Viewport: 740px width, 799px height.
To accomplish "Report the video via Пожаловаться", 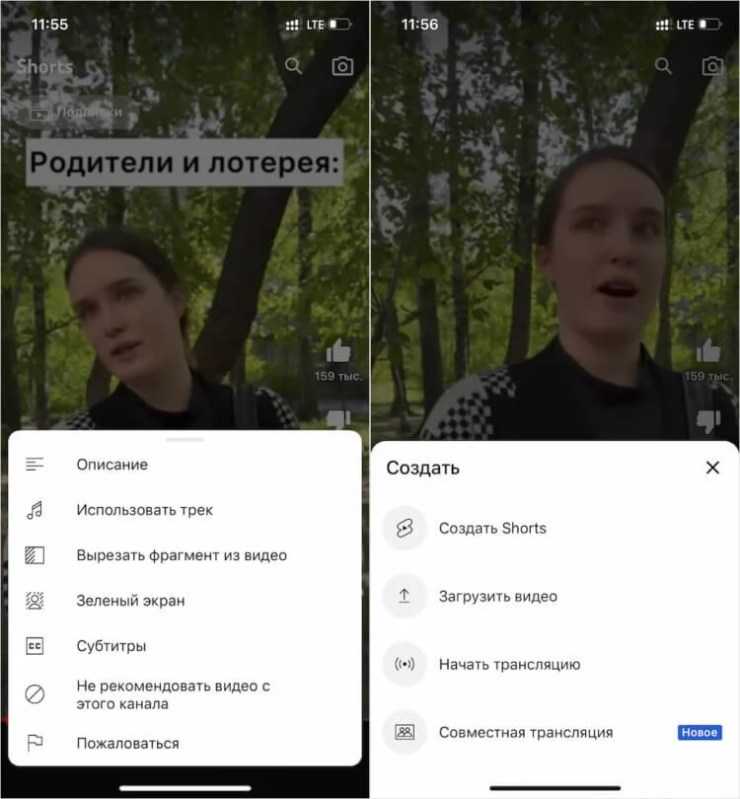I will [128, 743].
